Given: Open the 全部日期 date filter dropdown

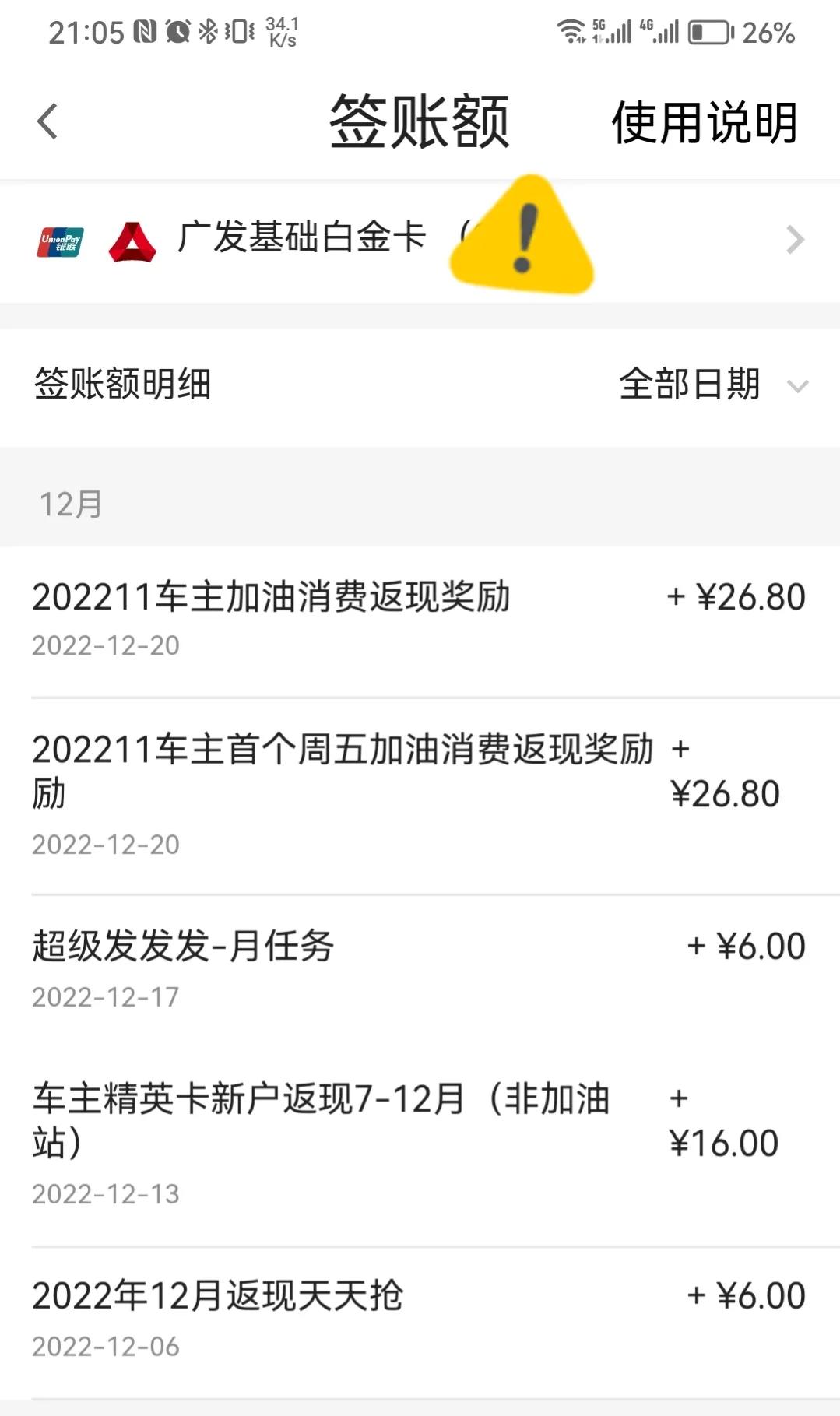Looking at the screenshot, I should tap(689, 385).
